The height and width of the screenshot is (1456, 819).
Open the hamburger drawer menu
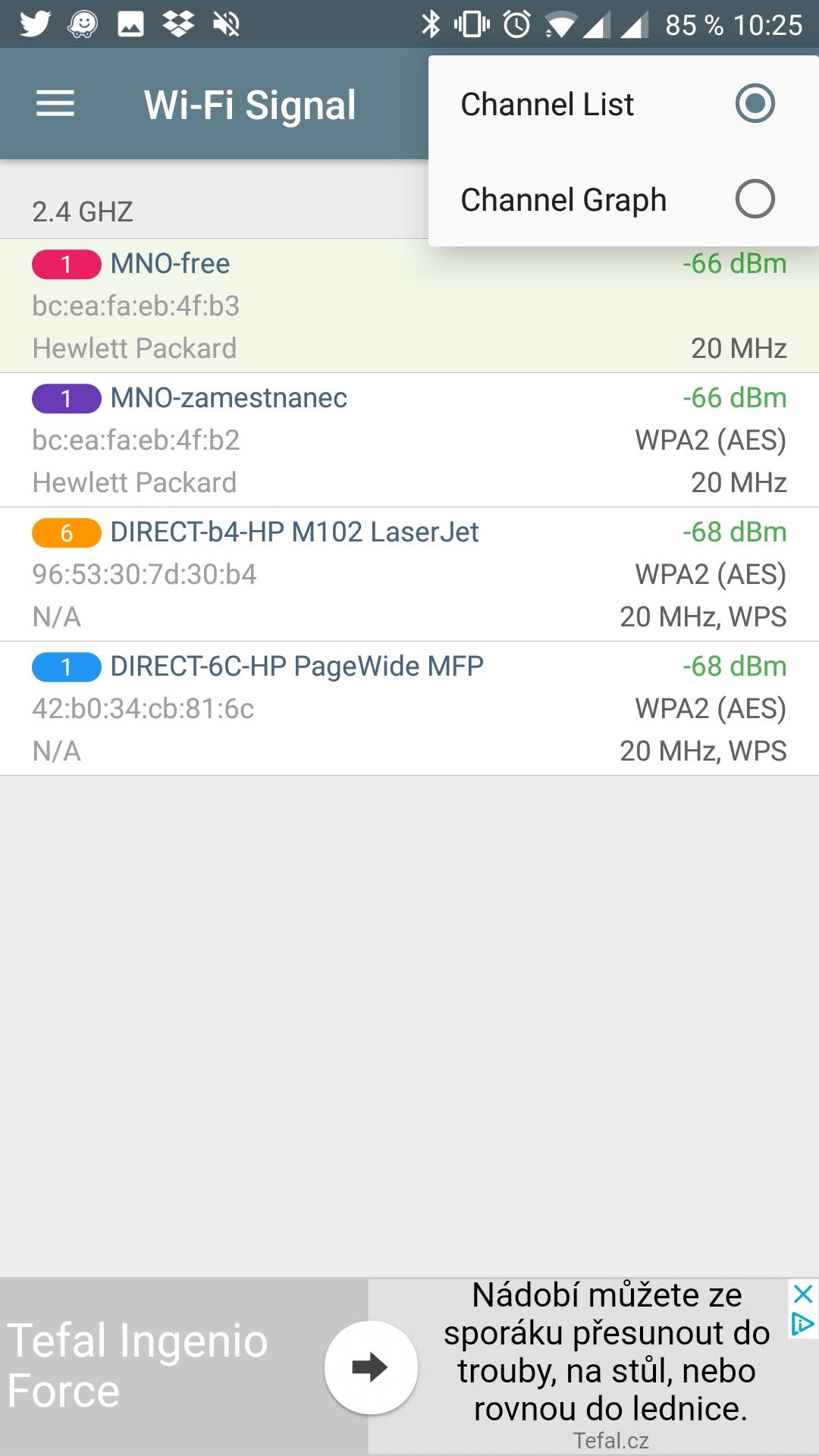[x=55, y=104]
